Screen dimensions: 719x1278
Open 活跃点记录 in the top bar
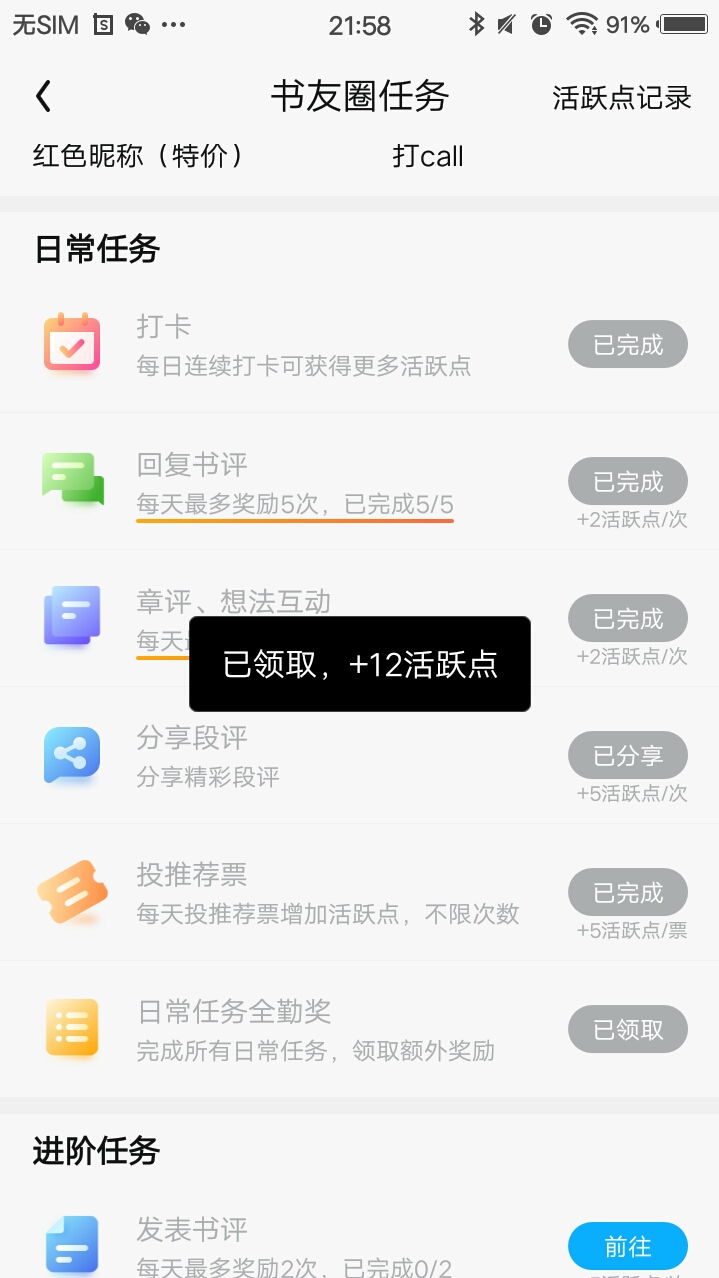click(x=621, y=97)
